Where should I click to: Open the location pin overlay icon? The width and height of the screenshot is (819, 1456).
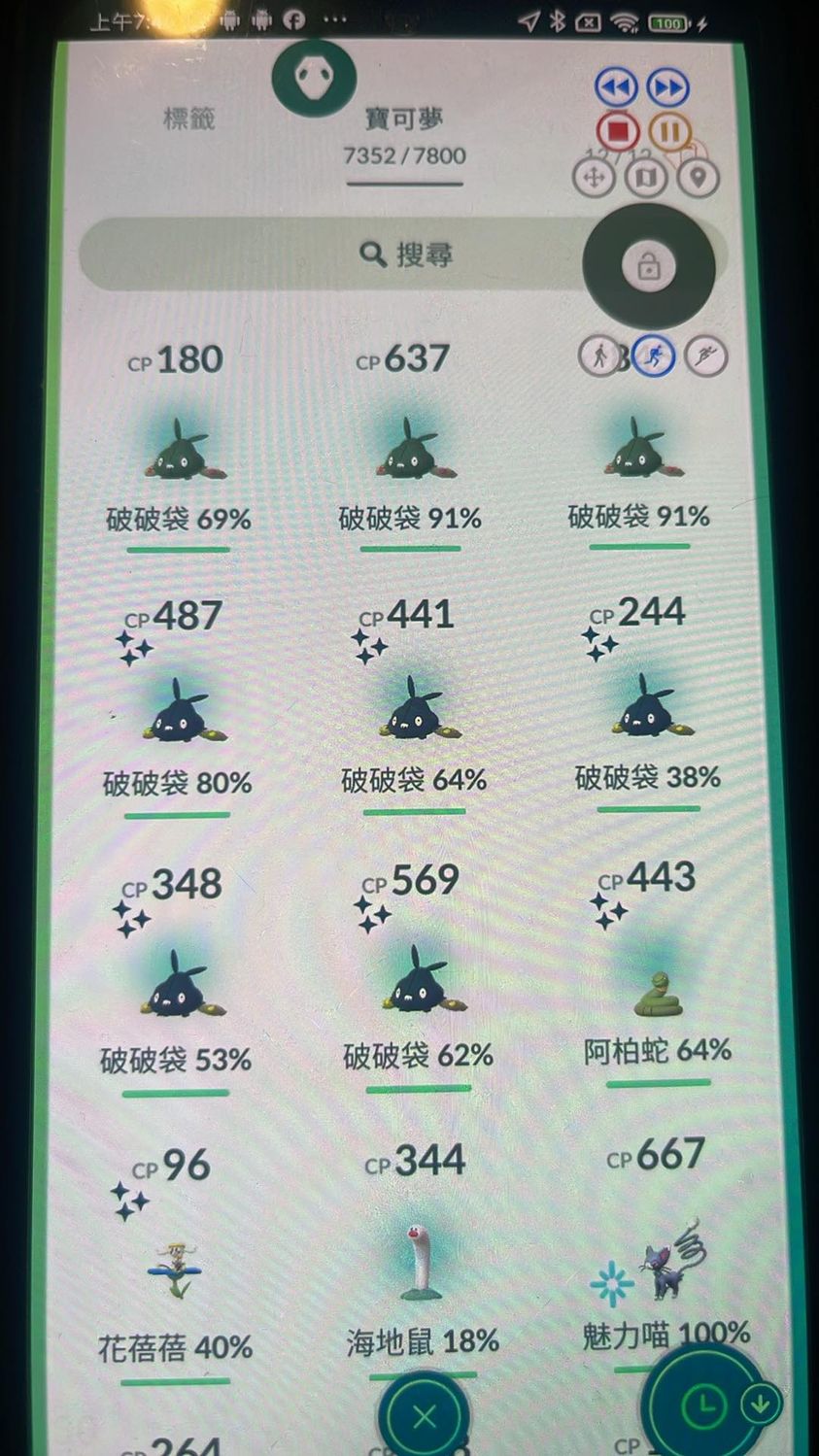(x=696, y=178)
